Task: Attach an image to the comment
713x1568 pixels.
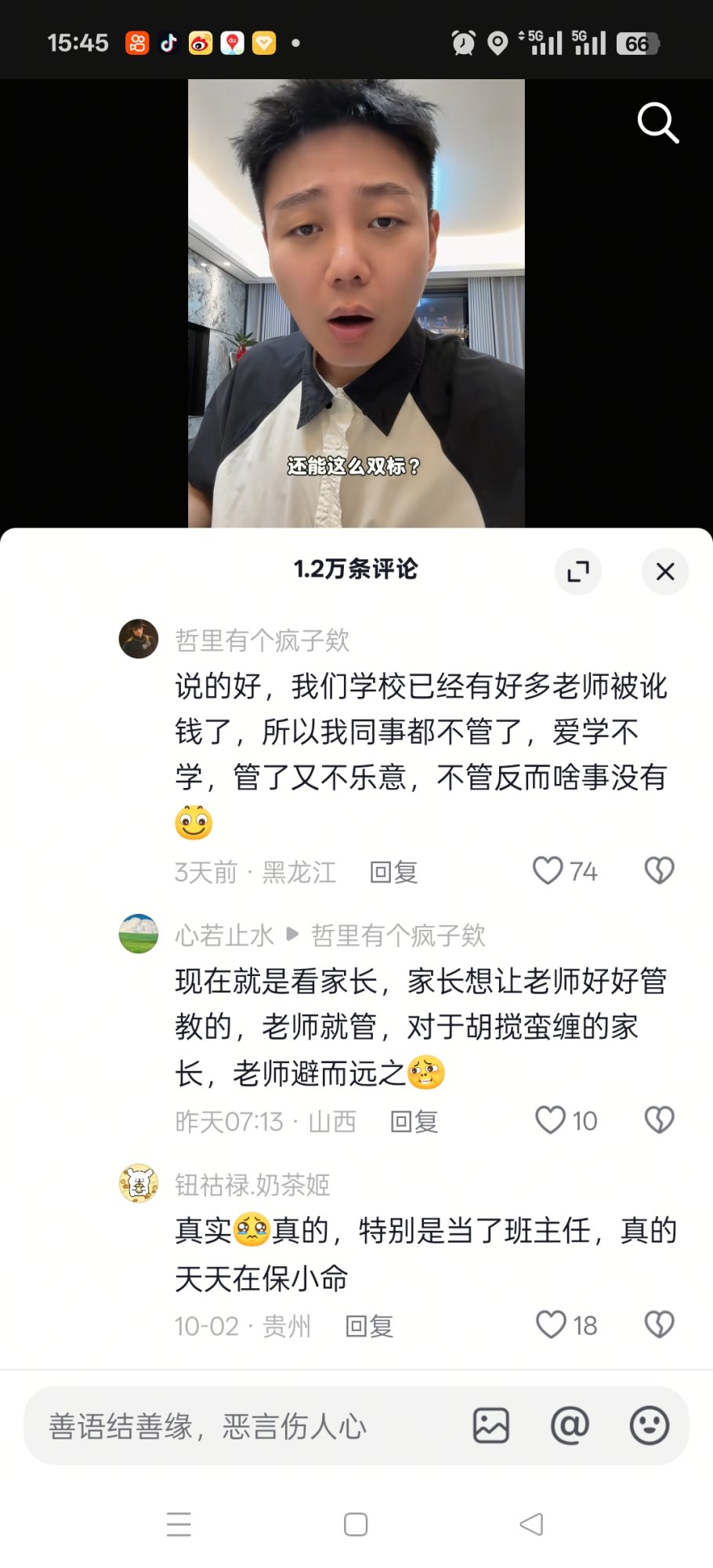Action: 491,1425
